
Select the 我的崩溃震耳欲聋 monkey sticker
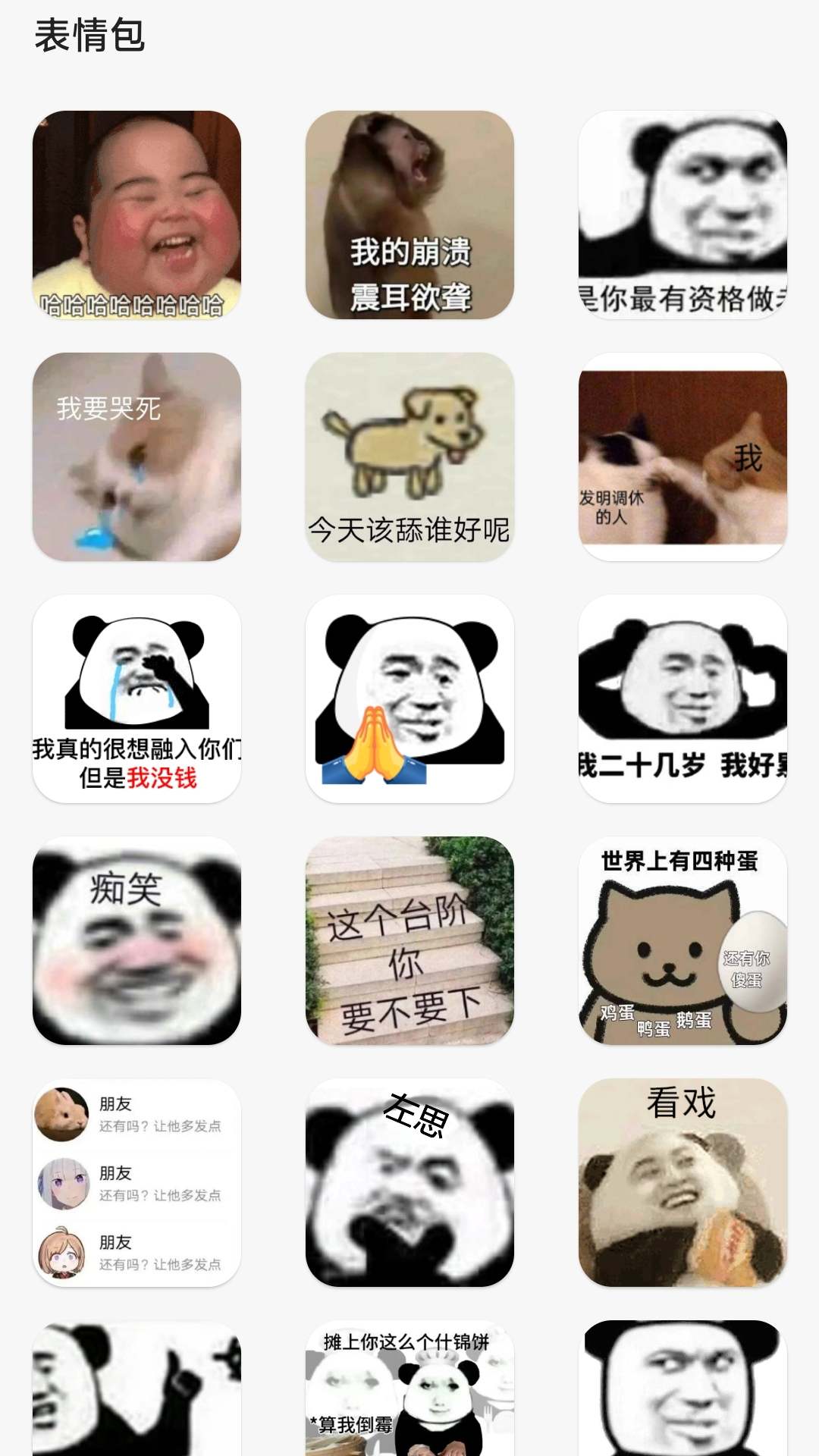tap(409, 215)
